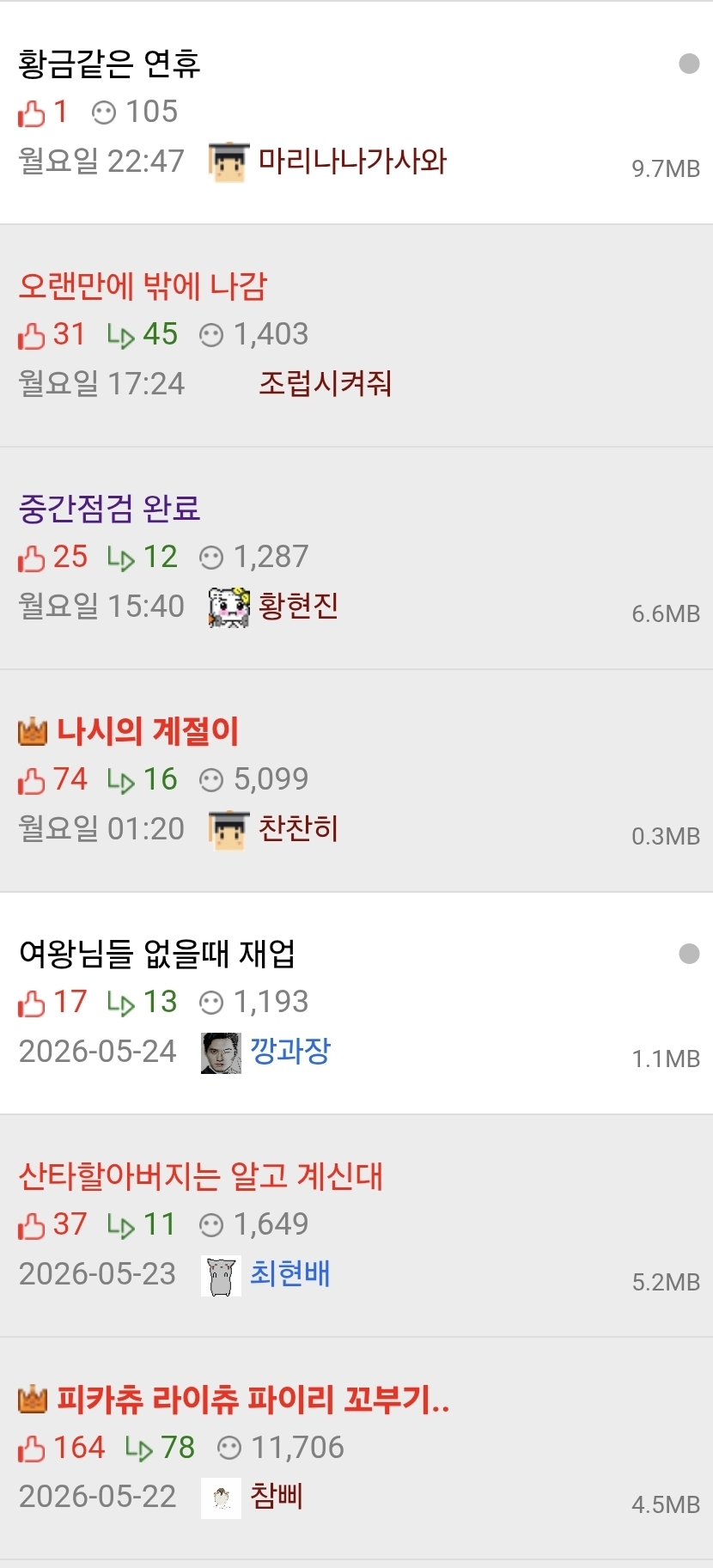The image size is (713, 1568).
Task: View author 깡과장's profile
Action: pos(289,1051)
